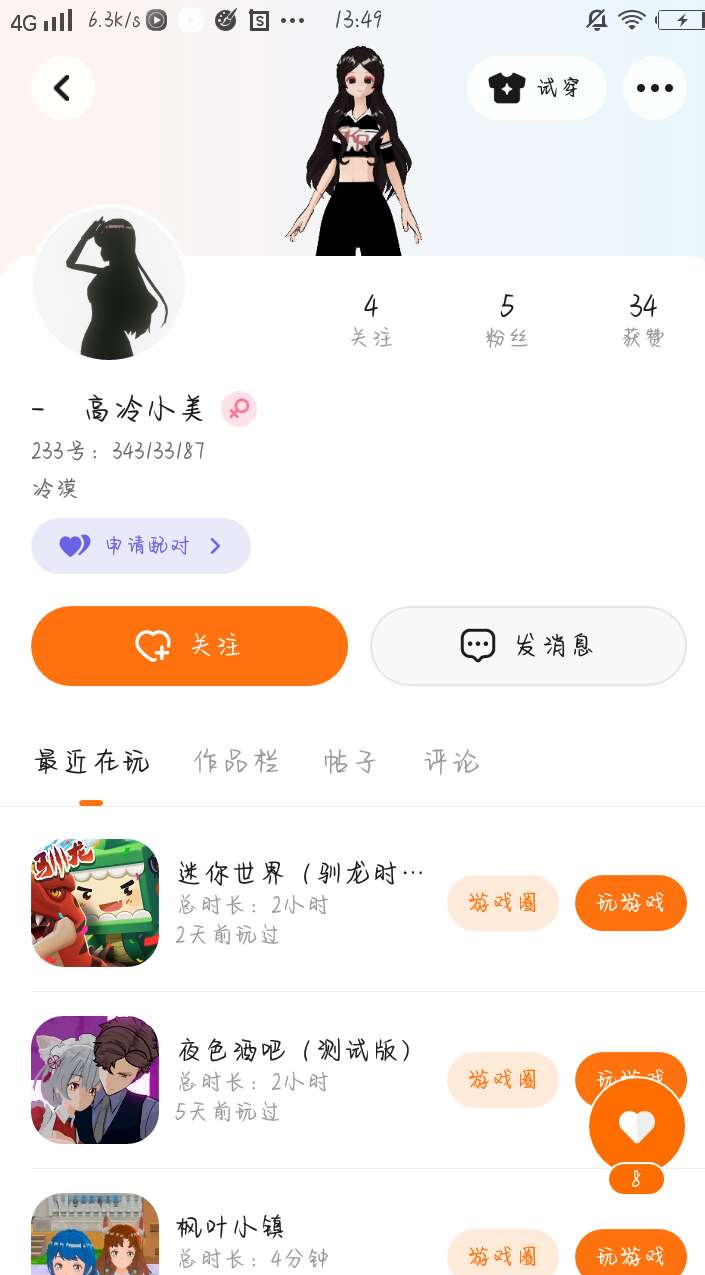Open 游戏圈 for 枫叶小镇
The image size is (705, 1275).
pos(502,1255)
